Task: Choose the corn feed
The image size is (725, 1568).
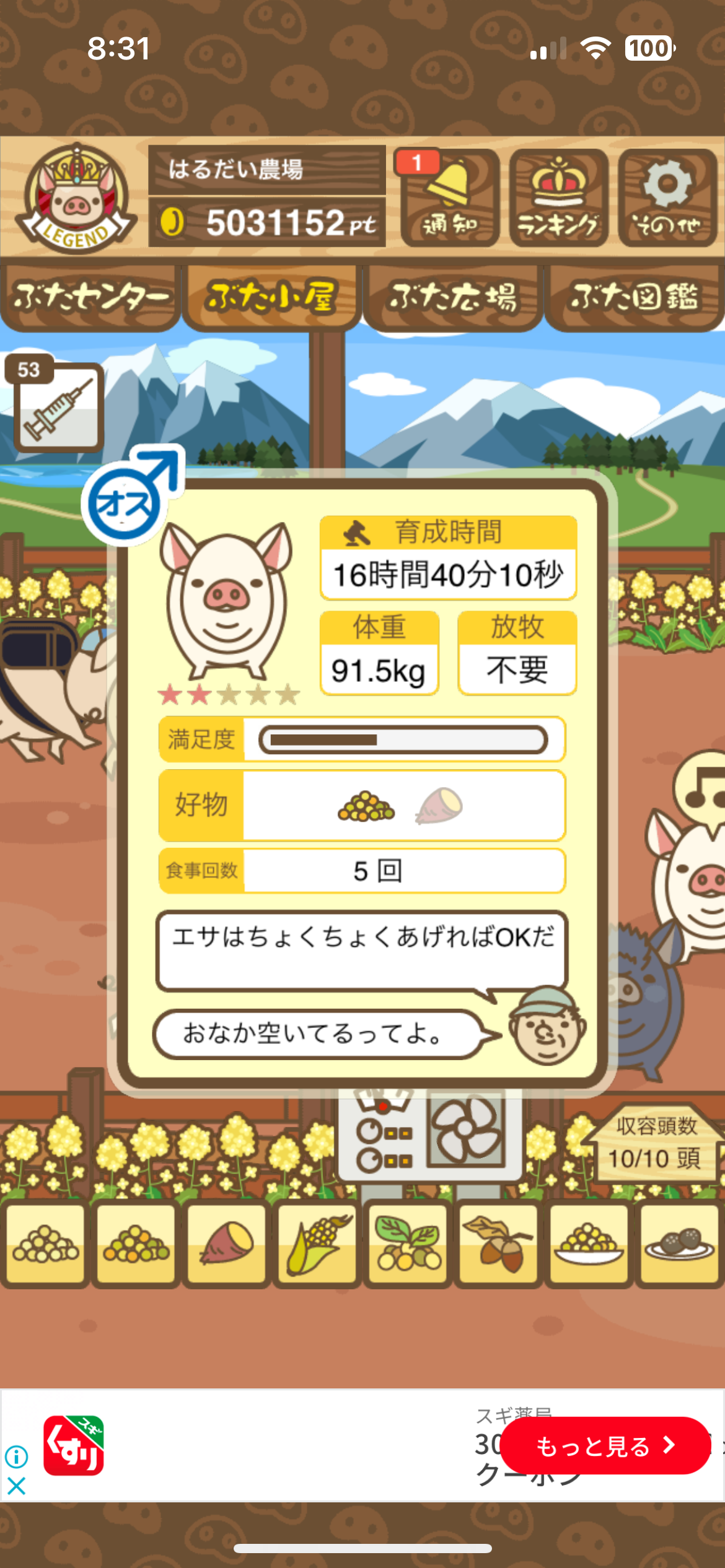Action: coord(317,1244)
